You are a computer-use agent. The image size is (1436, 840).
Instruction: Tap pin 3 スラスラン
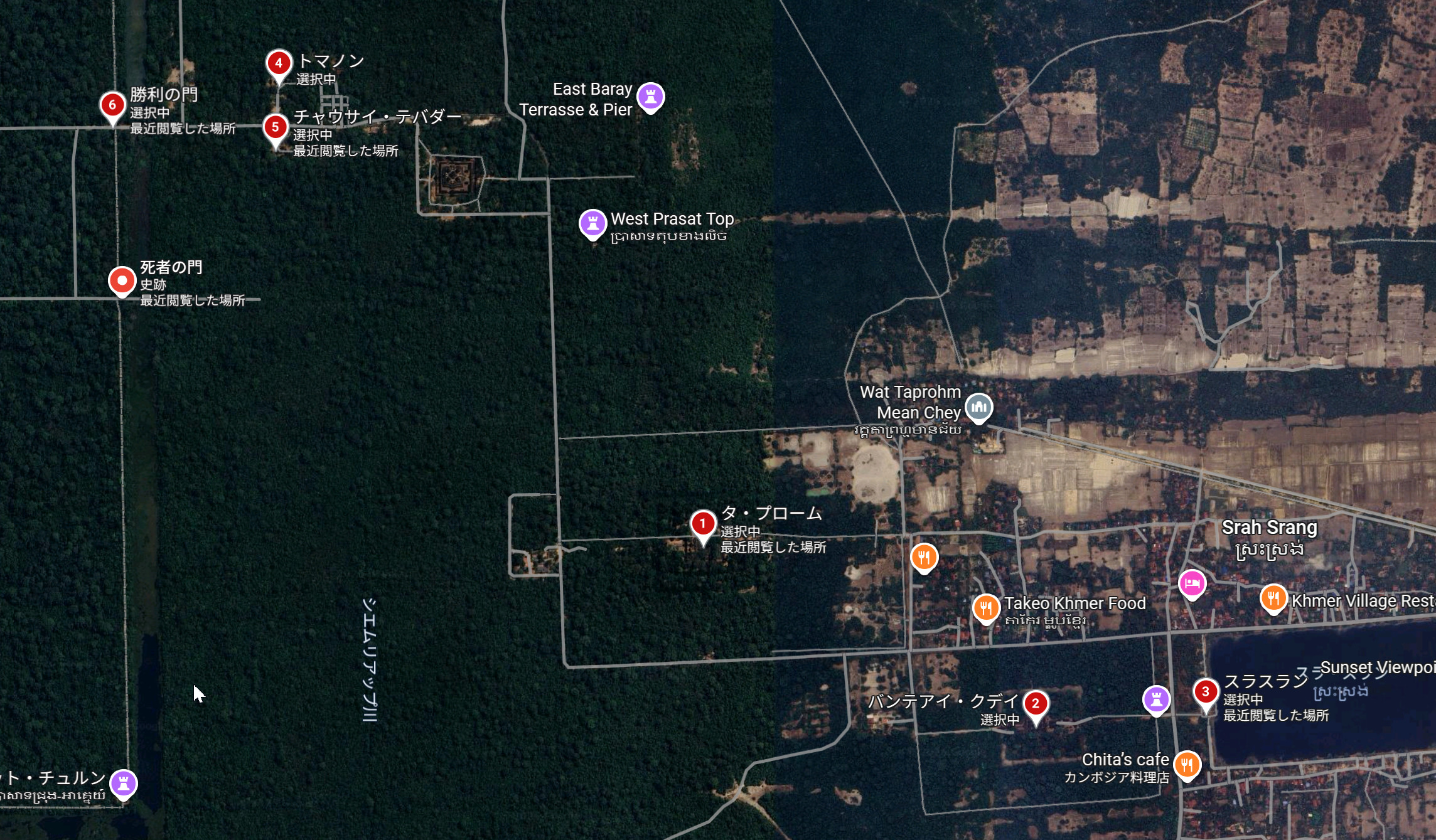pyautogui.click(x=1205, y=693)
